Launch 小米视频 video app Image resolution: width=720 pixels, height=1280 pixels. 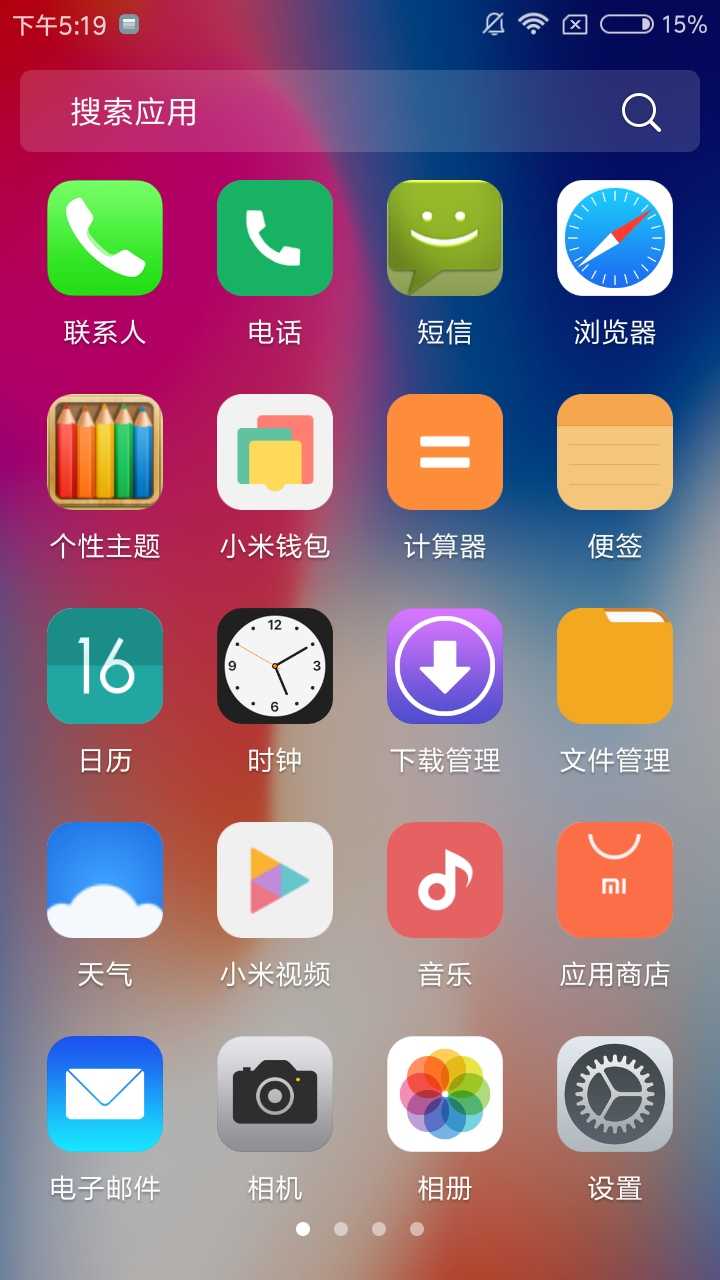click(275, 880)
